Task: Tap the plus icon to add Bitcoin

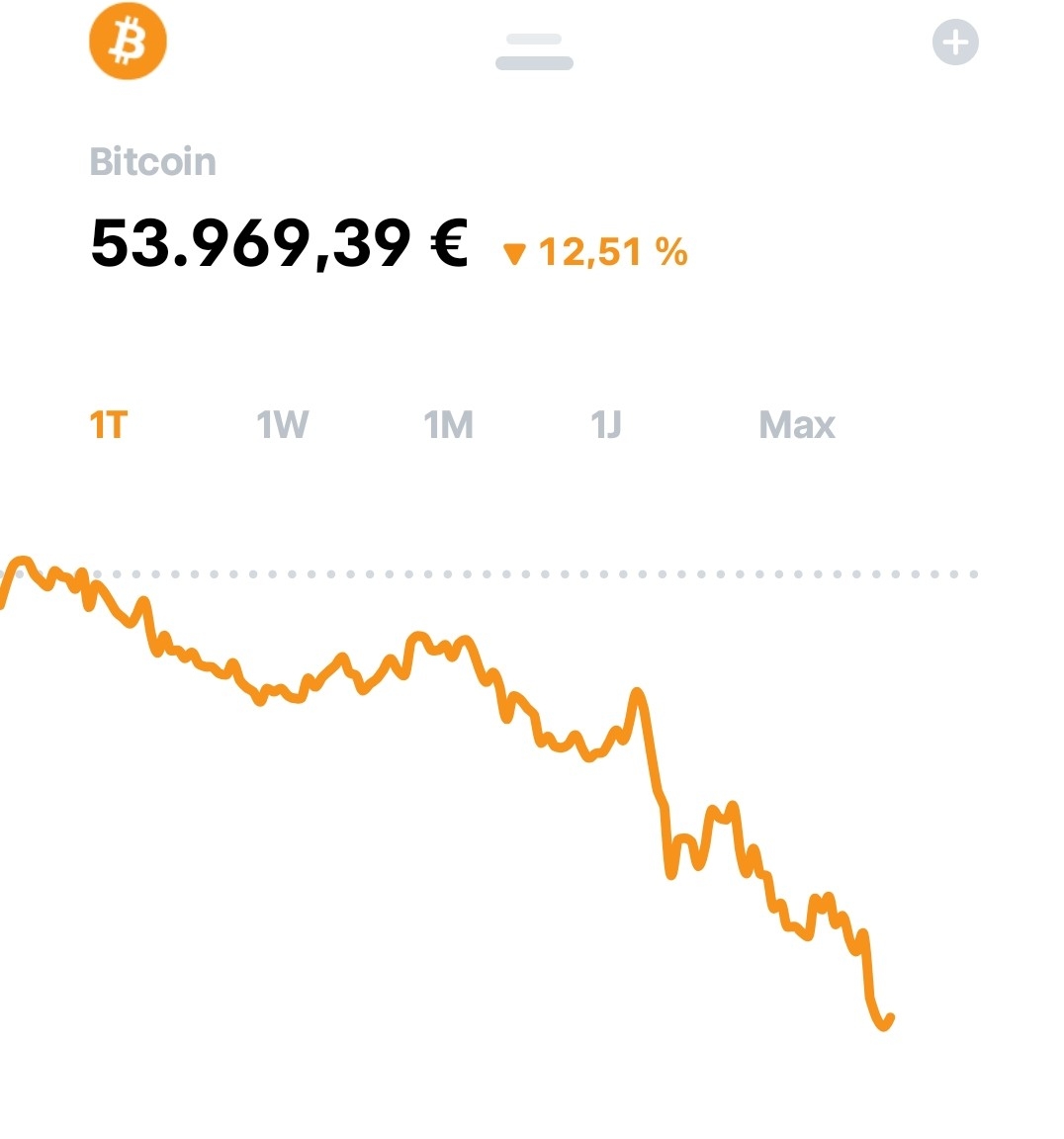Action: tap(955, 44)
